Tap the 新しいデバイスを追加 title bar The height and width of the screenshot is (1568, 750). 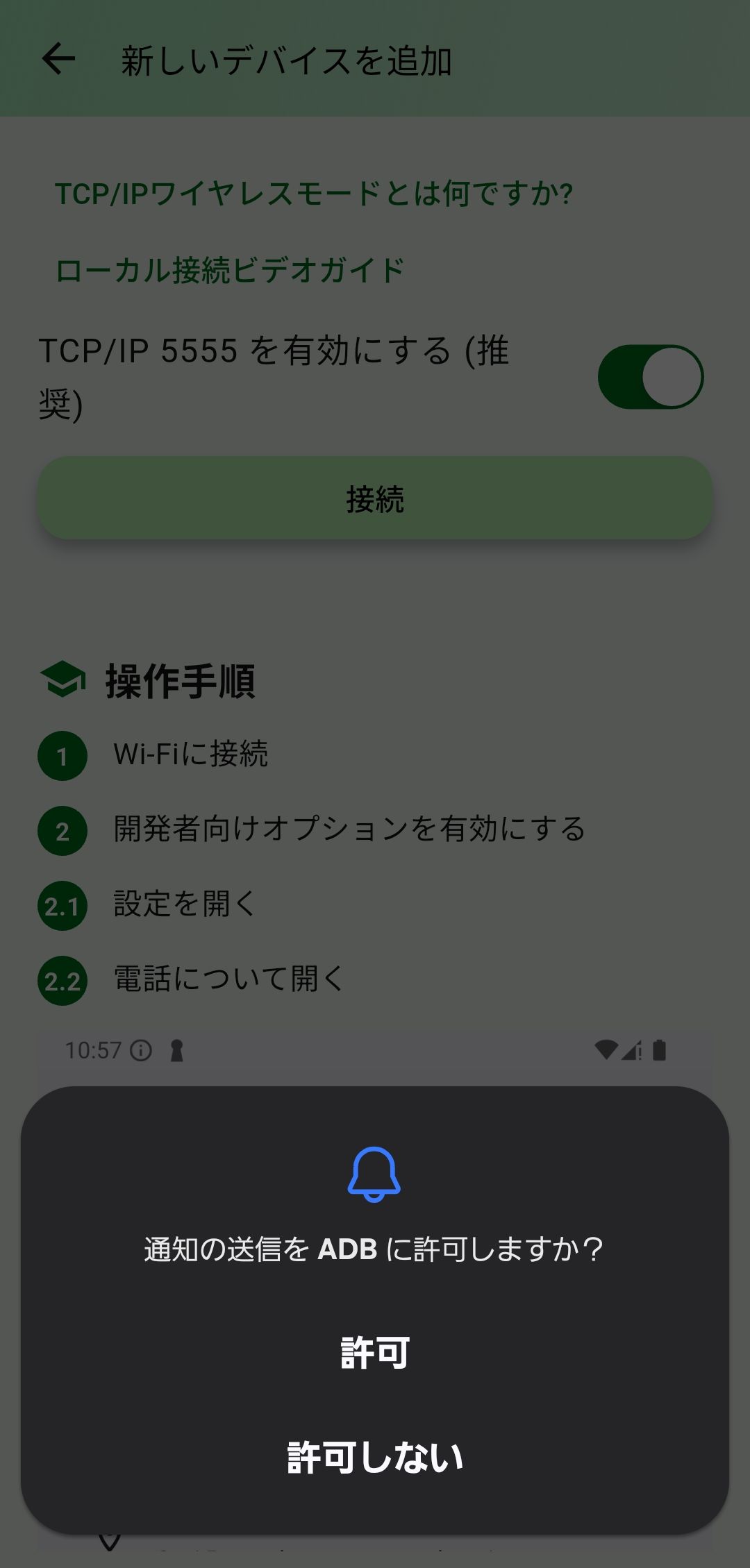click(x=283, y=61)
